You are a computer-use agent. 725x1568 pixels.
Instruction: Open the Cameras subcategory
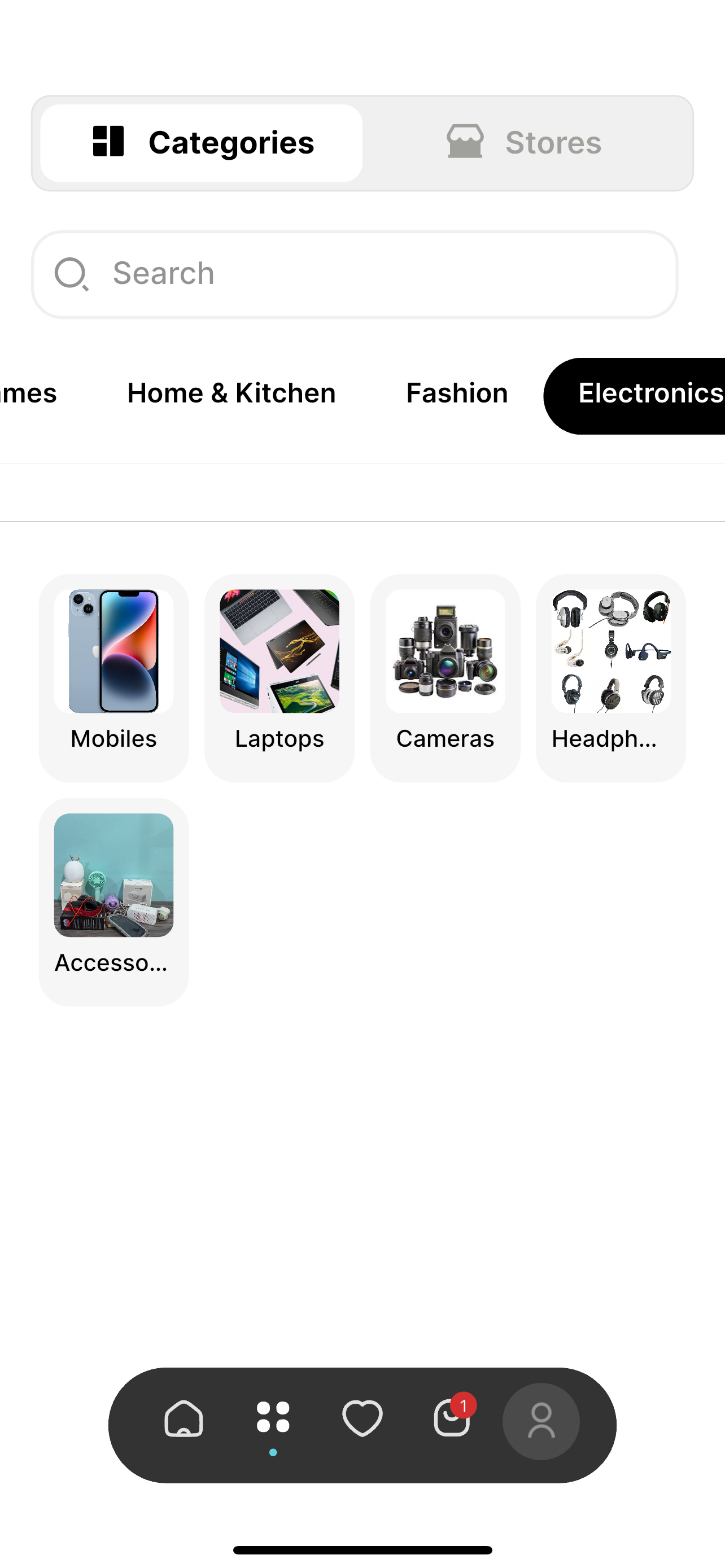coord(445,677)
